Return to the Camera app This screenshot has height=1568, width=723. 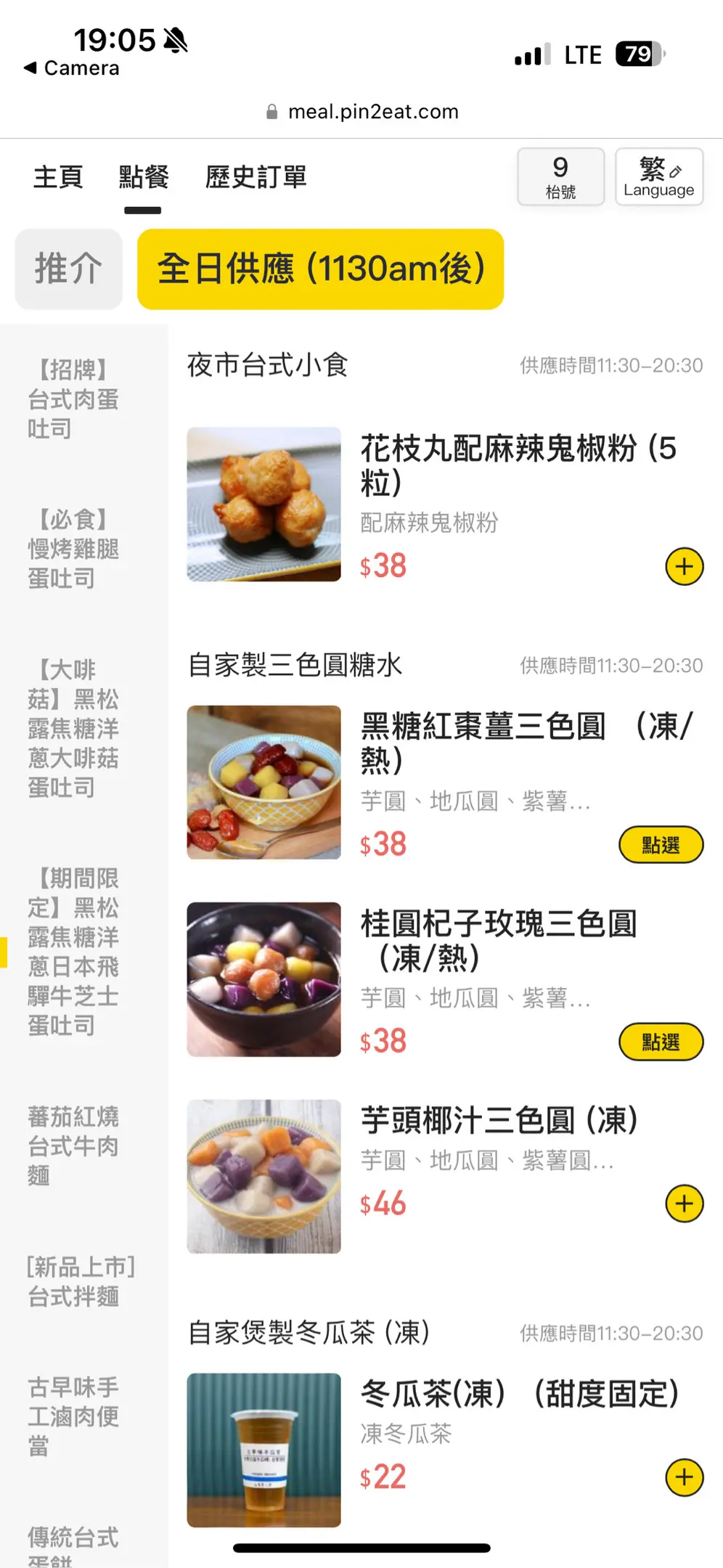71,68
